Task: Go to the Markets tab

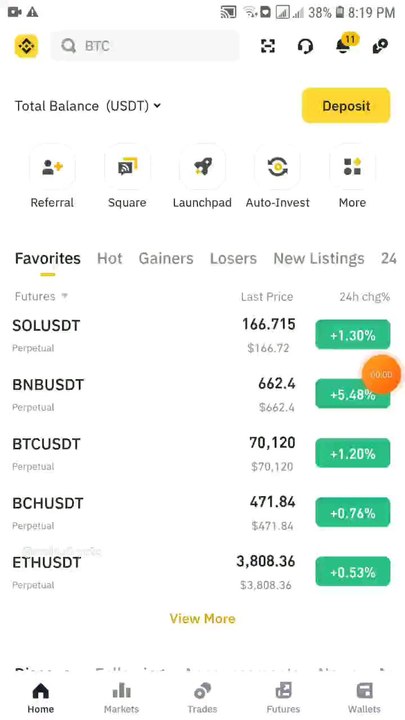Action: click(121, 698)
